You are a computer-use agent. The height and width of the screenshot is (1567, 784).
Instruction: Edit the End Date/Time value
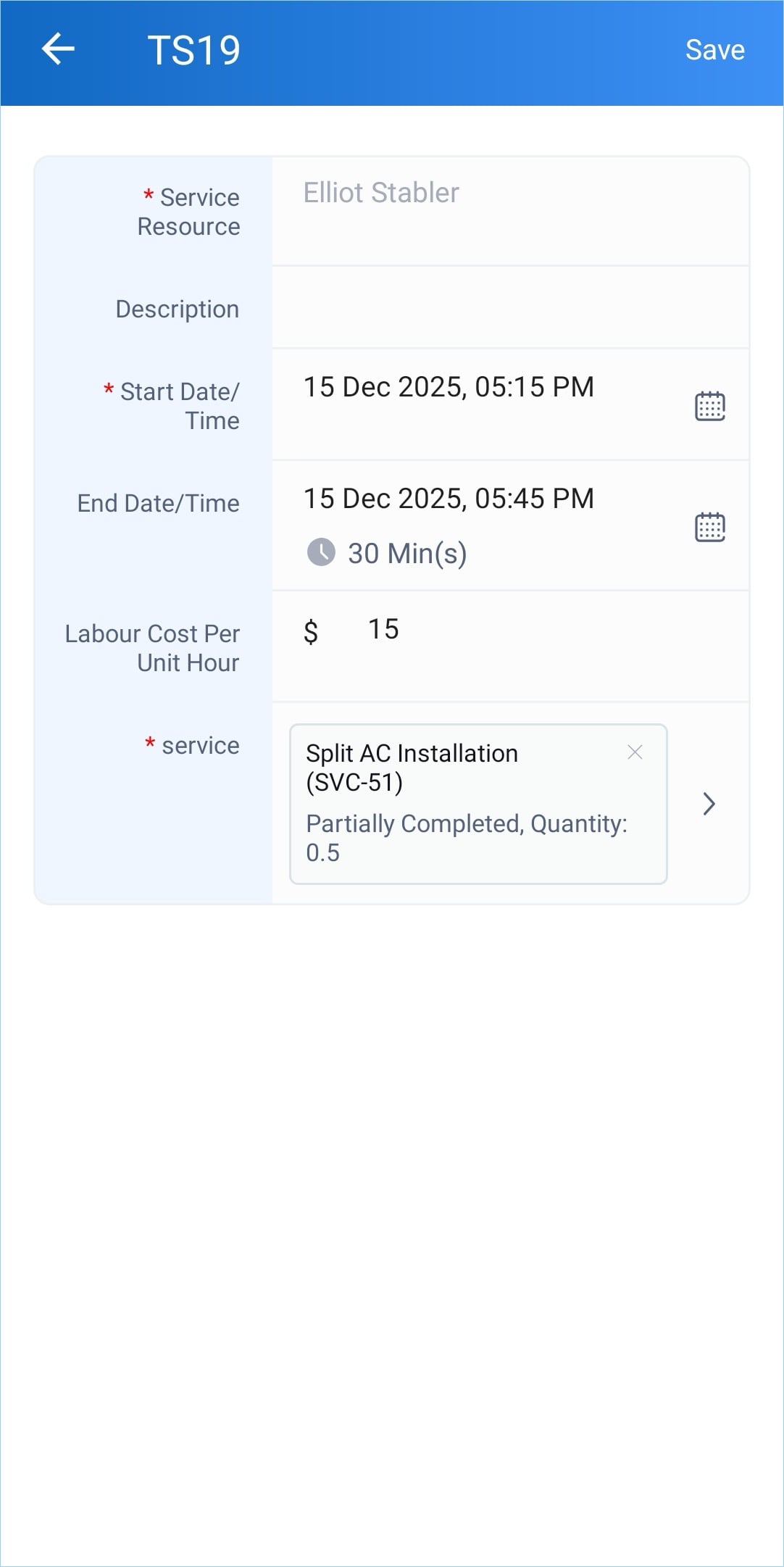point(449,499)
